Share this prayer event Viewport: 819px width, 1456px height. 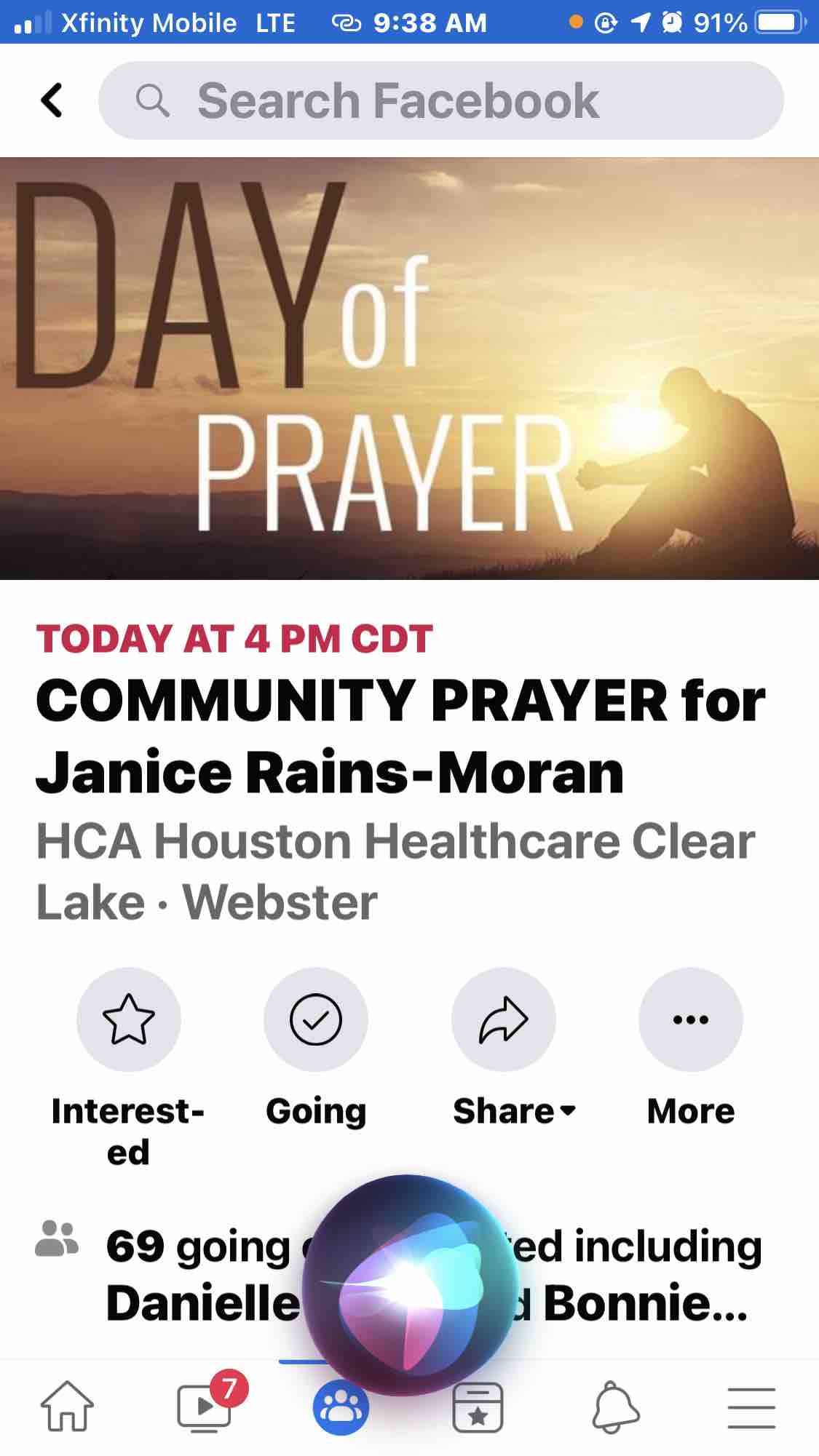coord(503,1019)
